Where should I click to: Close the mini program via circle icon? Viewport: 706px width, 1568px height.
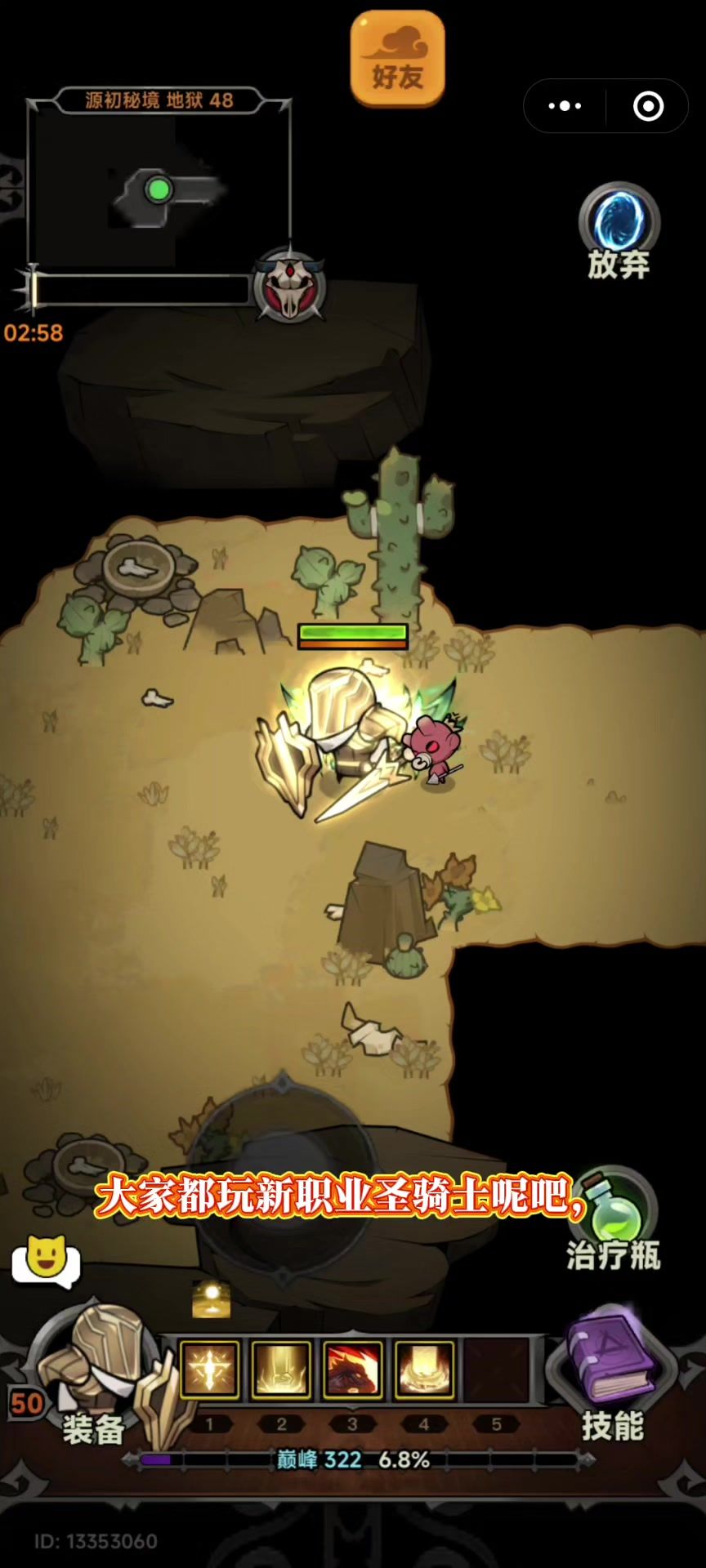[648, 106]
